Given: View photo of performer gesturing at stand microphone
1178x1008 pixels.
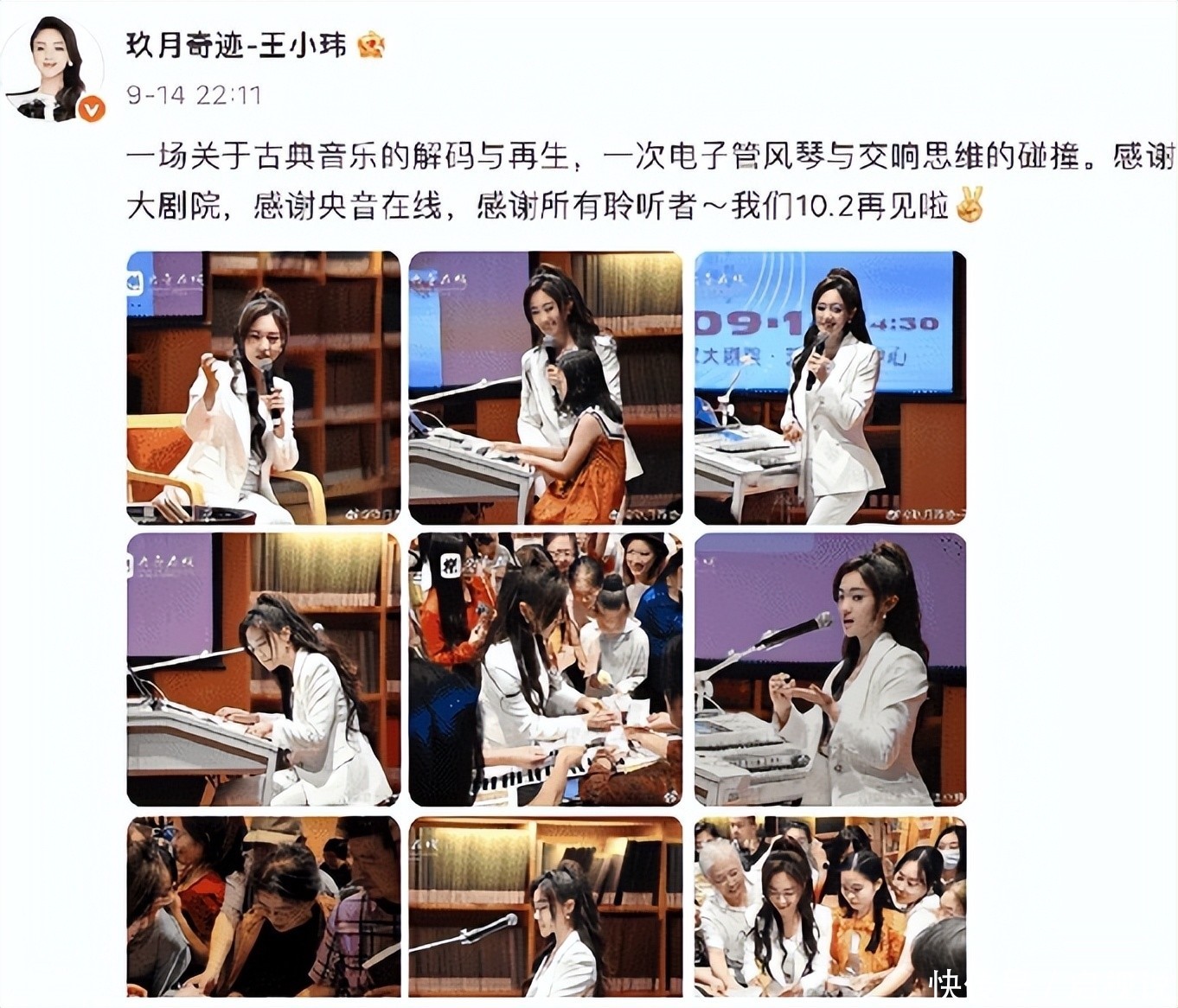Looking at the screenshot, I should [x=829, y=669].
